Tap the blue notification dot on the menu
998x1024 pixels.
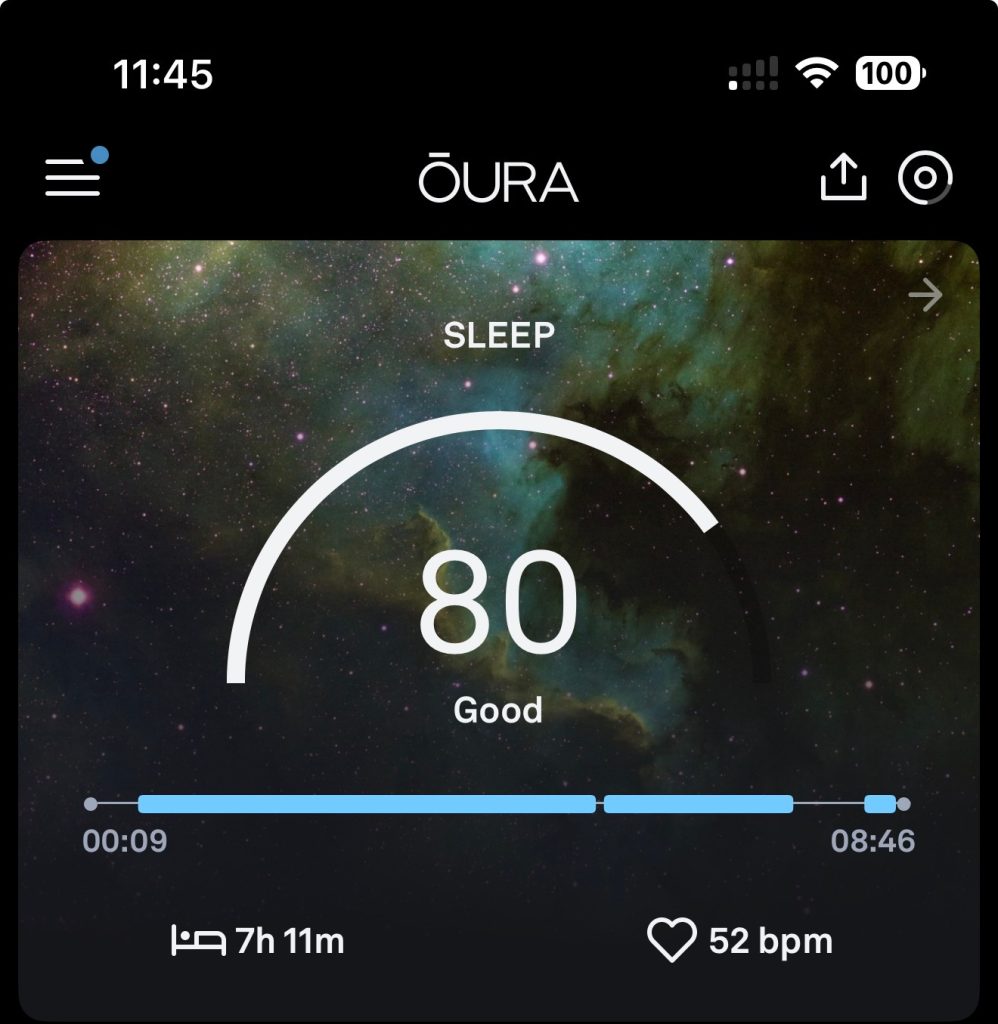(x=100, y=154)
